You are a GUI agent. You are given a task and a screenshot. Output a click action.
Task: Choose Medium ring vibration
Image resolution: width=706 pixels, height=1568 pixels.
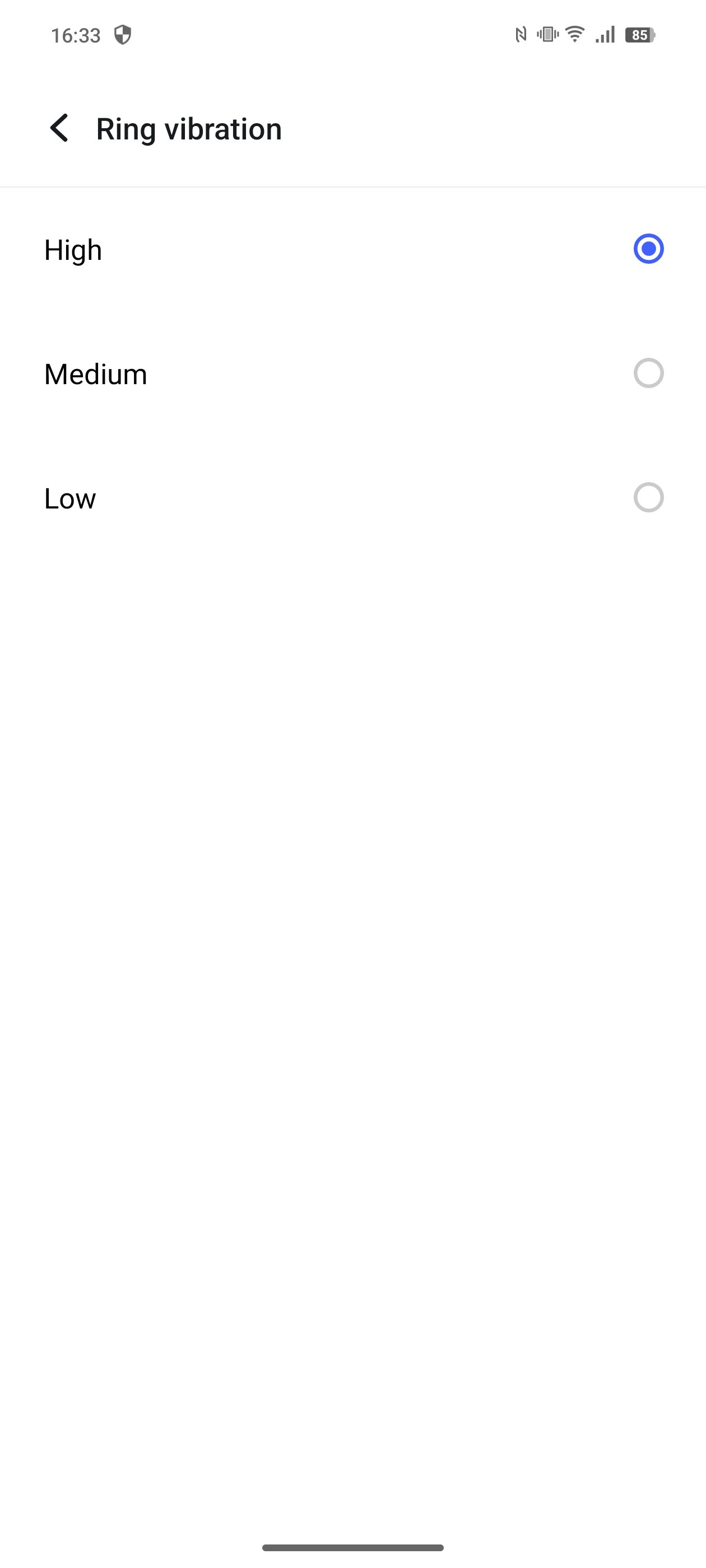click(x=352, y=374)
